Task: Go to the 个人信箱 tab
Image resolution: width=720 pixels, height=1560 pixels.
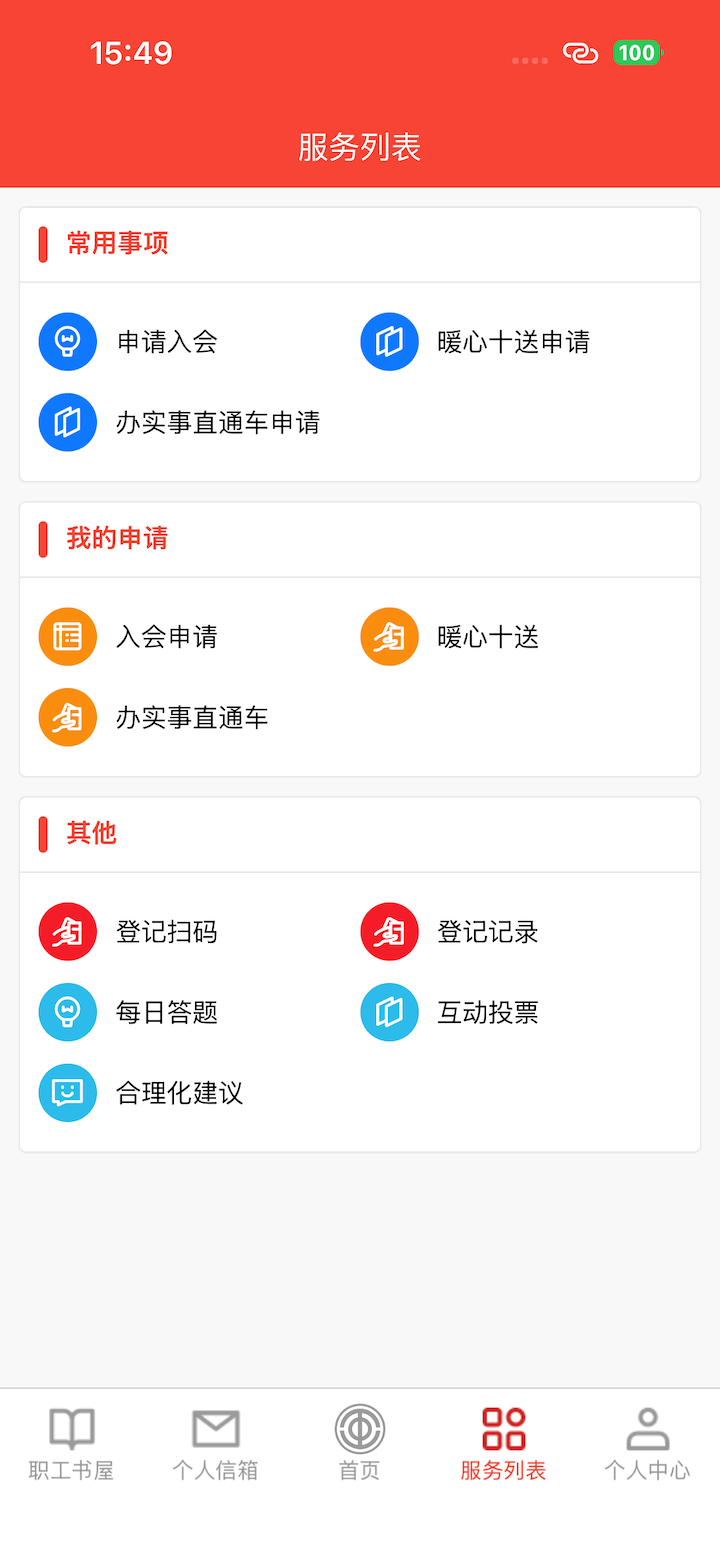Action: pyautogui.click(x=216, y=1444)
